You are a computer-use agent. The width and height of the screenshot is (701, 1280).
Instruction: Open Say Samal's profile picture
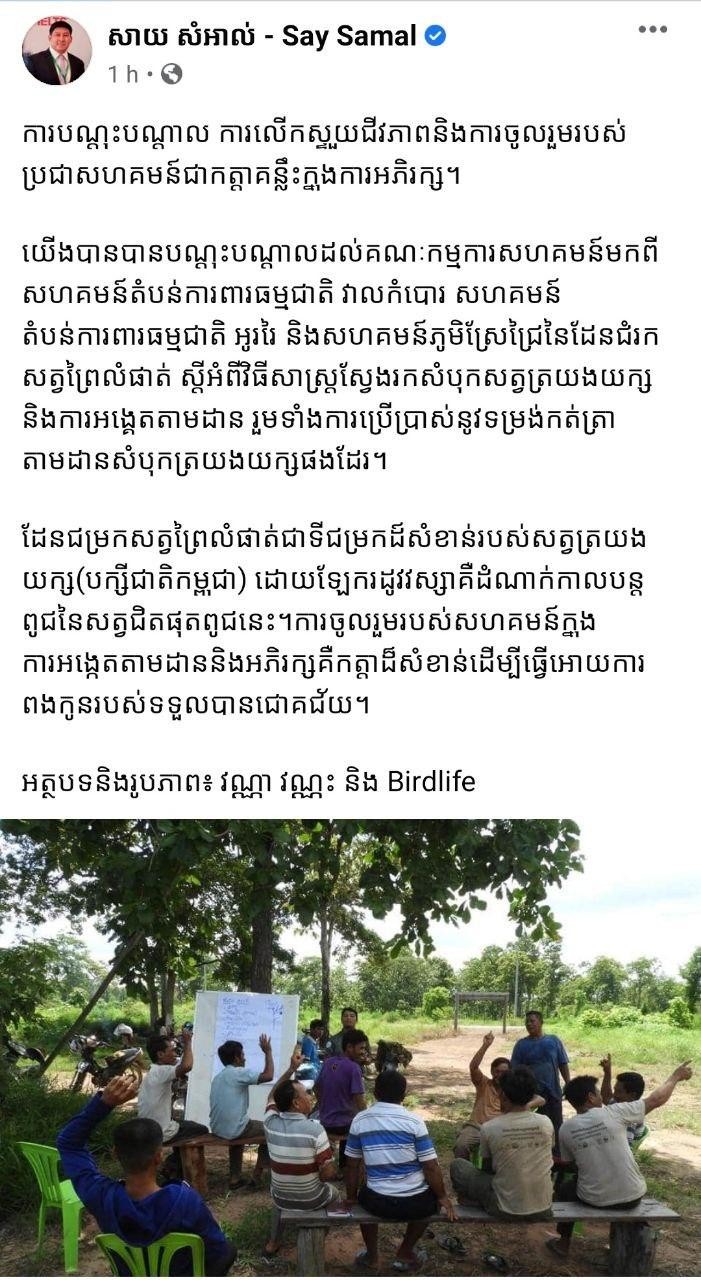pos(56,51)
